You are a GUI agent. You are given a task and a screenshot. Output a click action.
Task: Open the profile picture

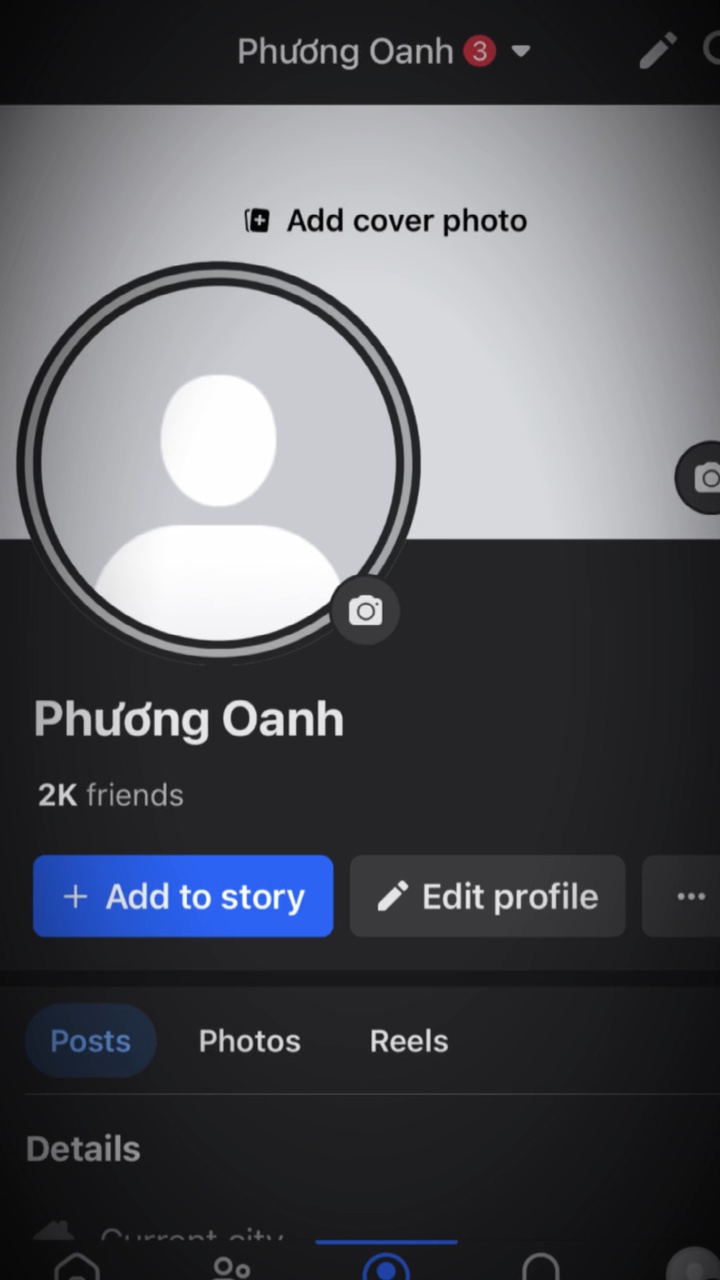[x=218, y=460]
